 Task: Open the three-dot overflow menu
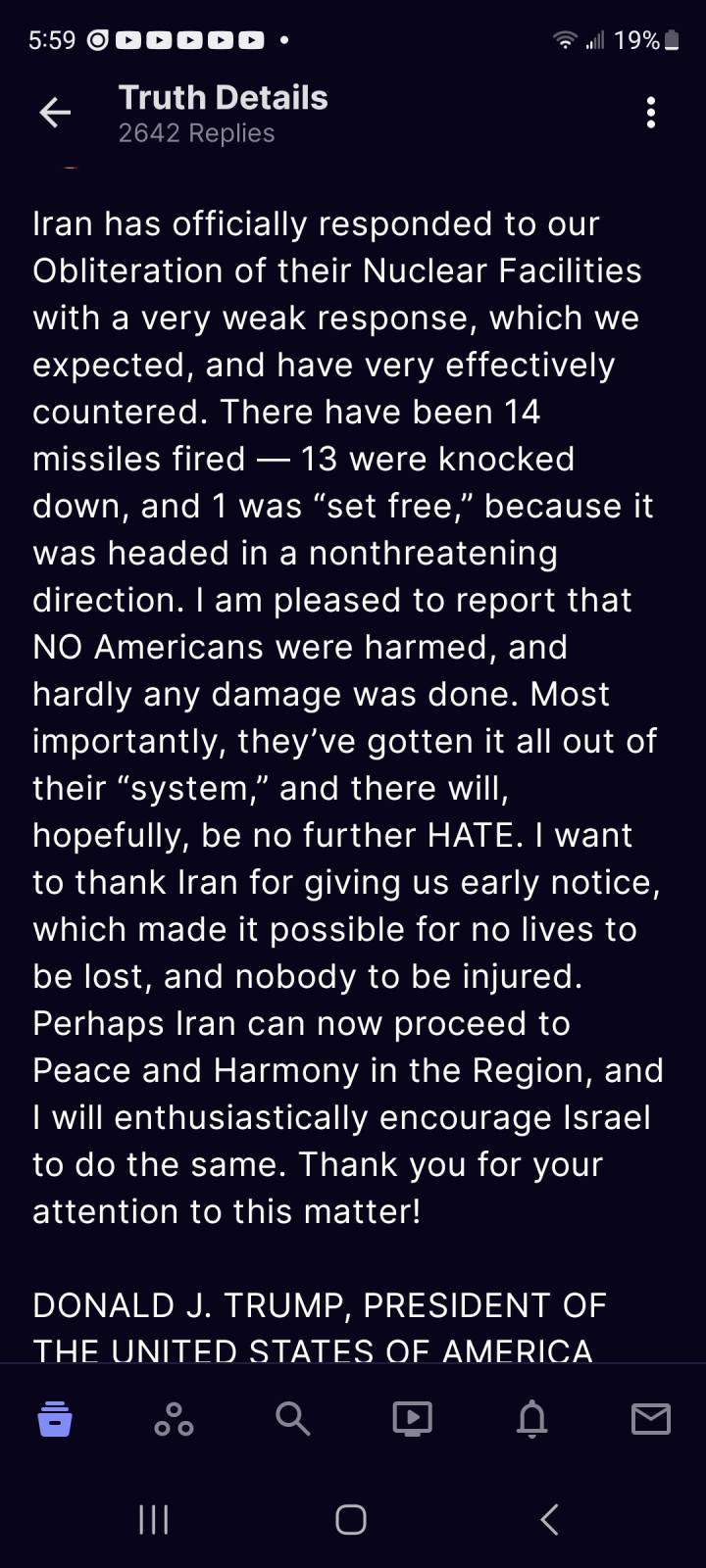click(651, 114)
